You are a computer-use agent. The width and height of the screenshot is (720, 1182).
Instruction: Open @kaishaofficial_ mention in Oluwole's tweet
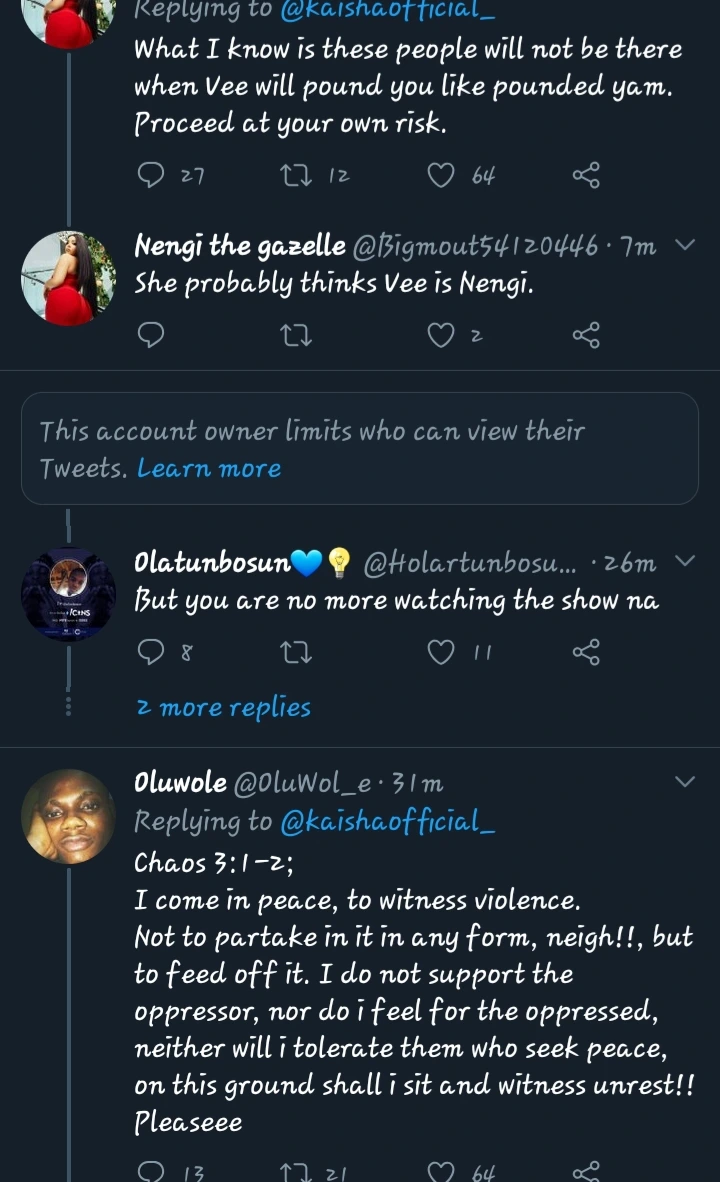coord(388,821)
